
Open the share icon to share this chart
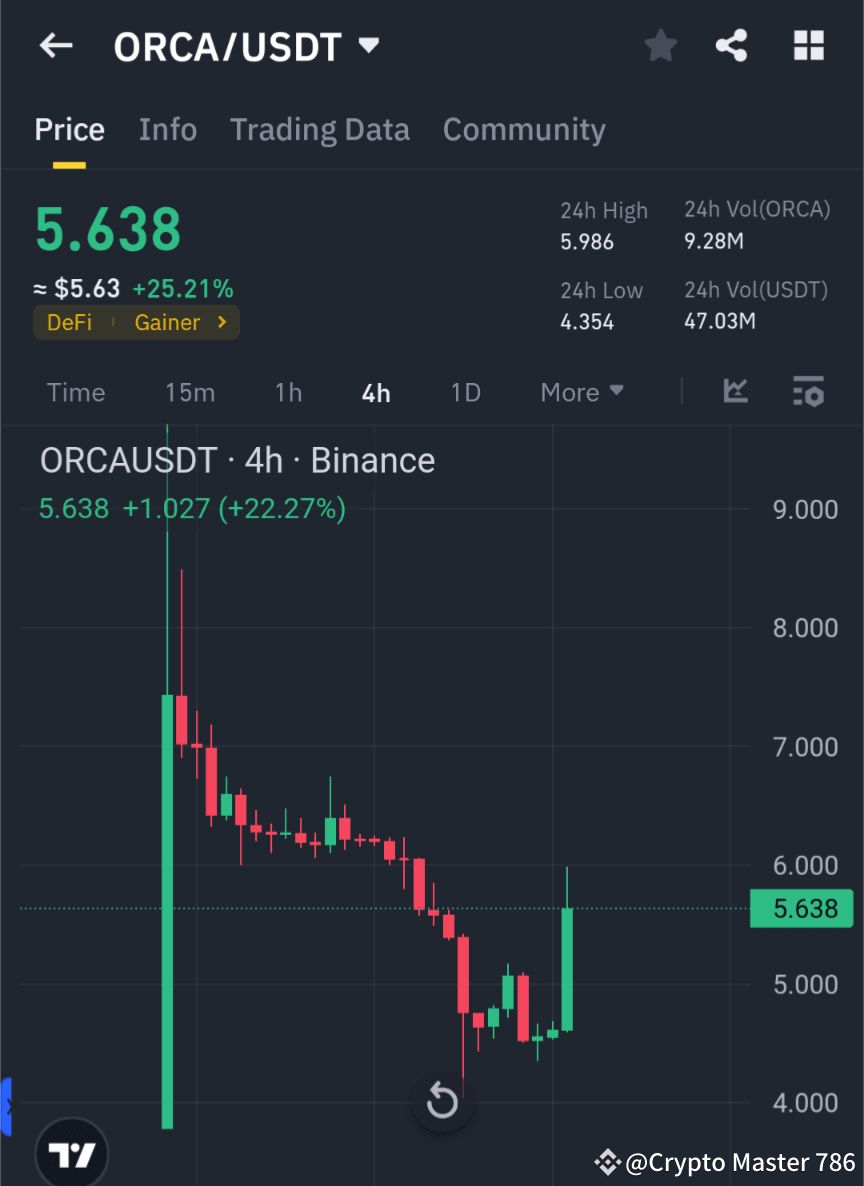coord(732,45)
